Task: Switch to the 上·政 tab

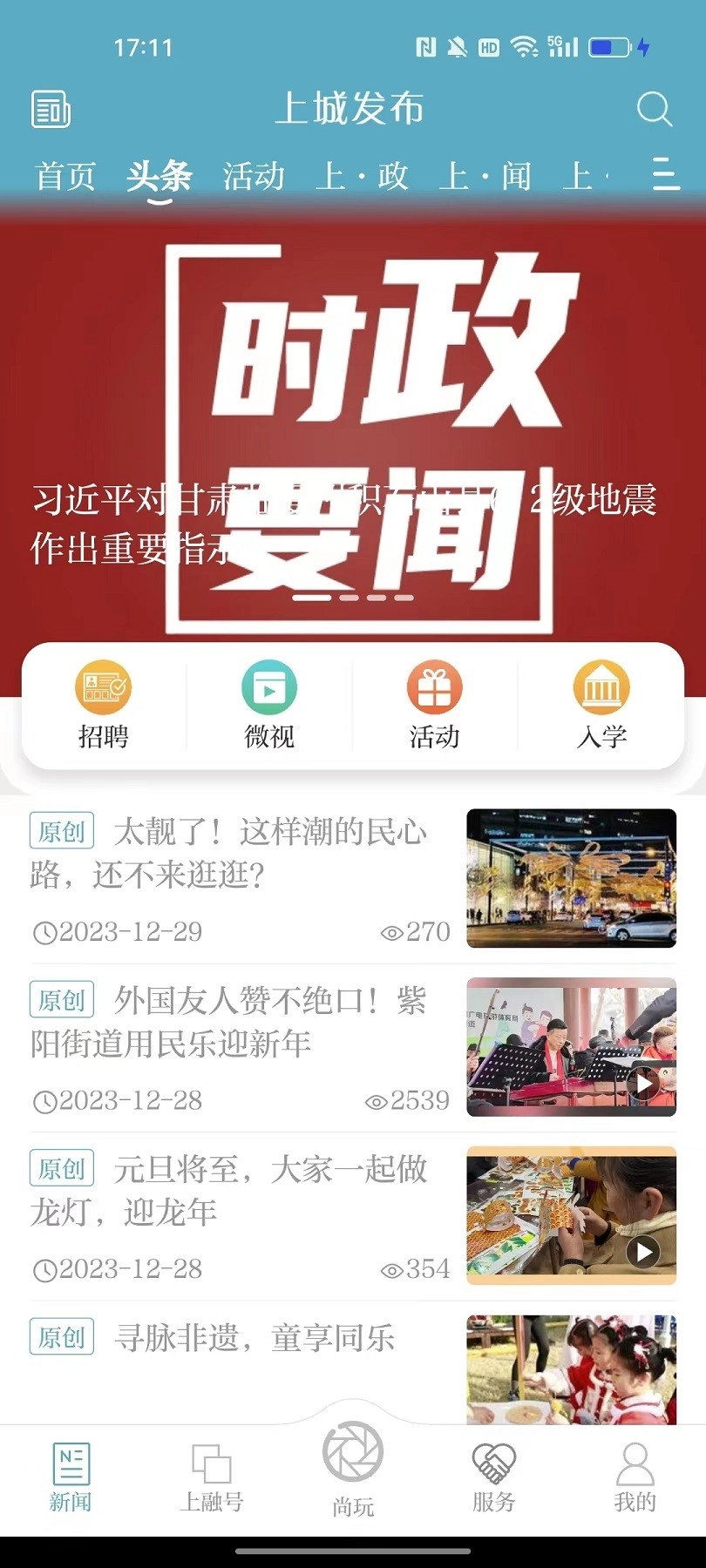Action: click(362, 176)
